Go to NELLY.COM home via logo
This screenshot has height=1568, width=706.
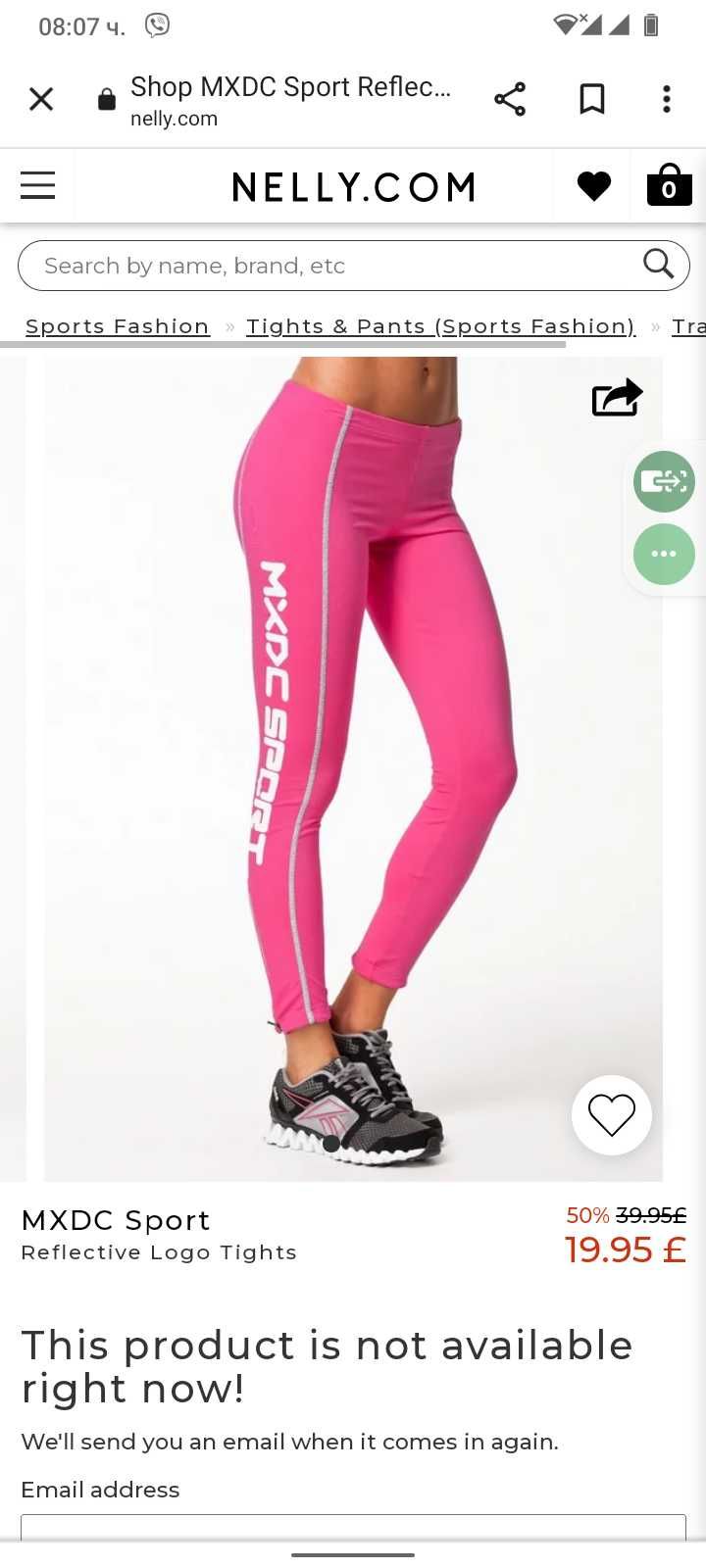coord(354,186)
